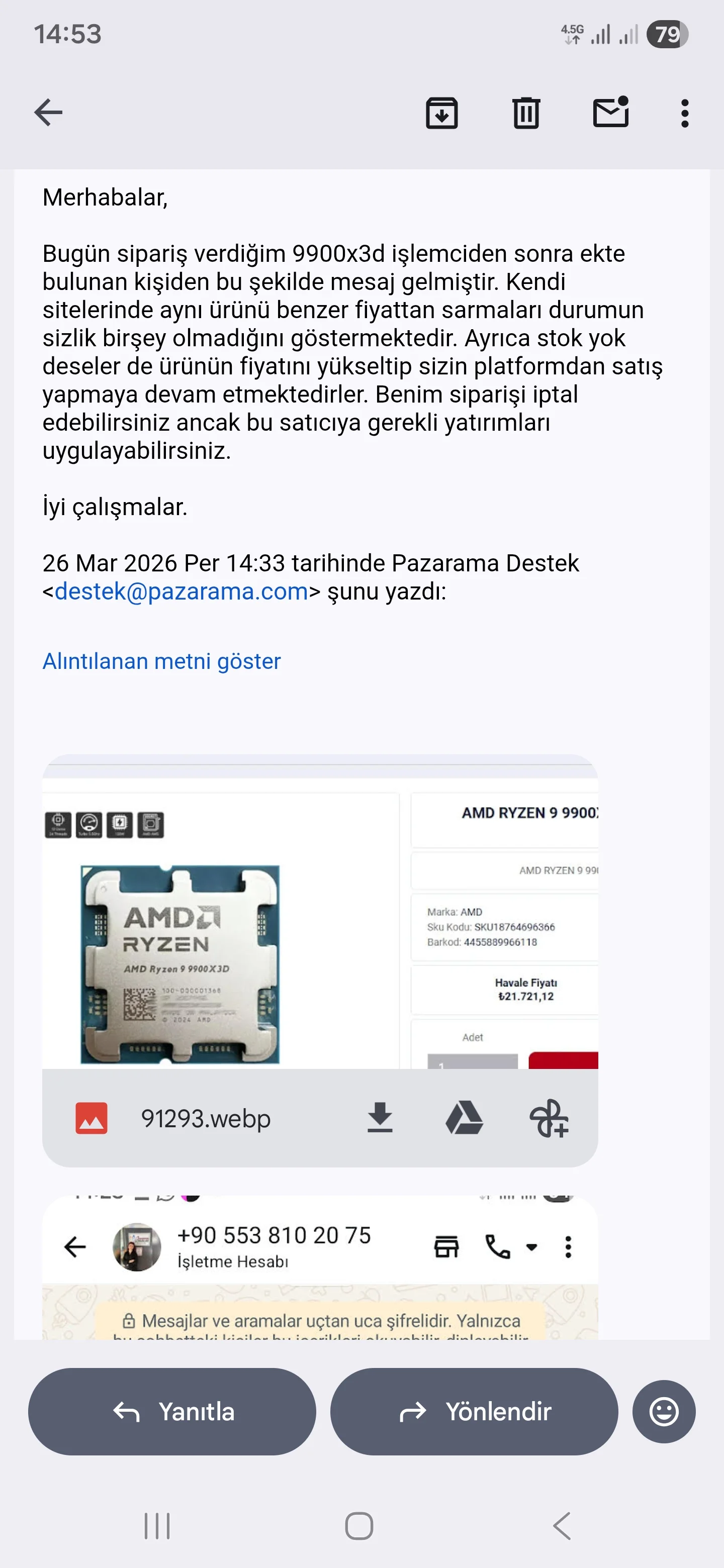
Task: Open recent apps from the navigation bar
Action: pyautogui.click(x=157, y=1526)
